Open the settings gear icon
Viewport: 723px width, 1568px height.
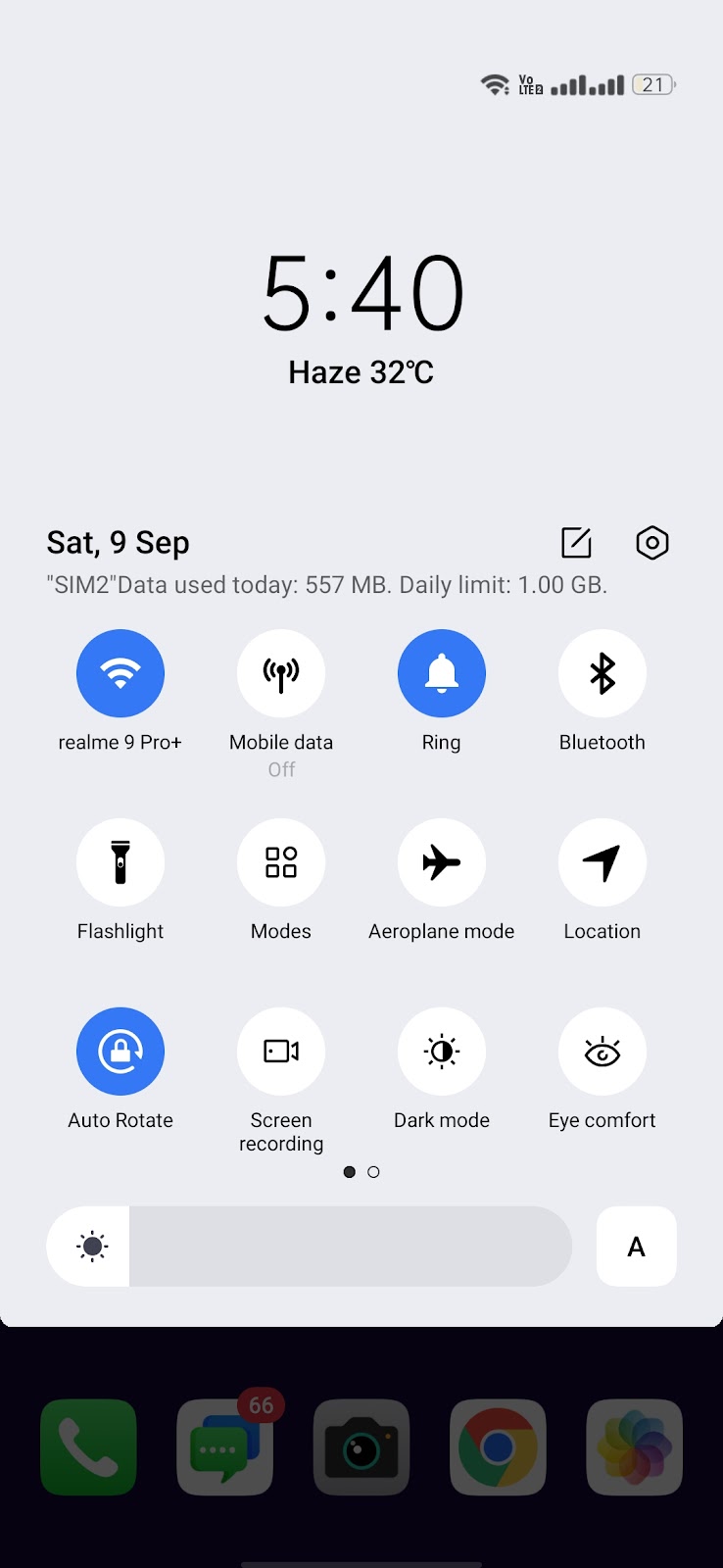pos(651,542)
